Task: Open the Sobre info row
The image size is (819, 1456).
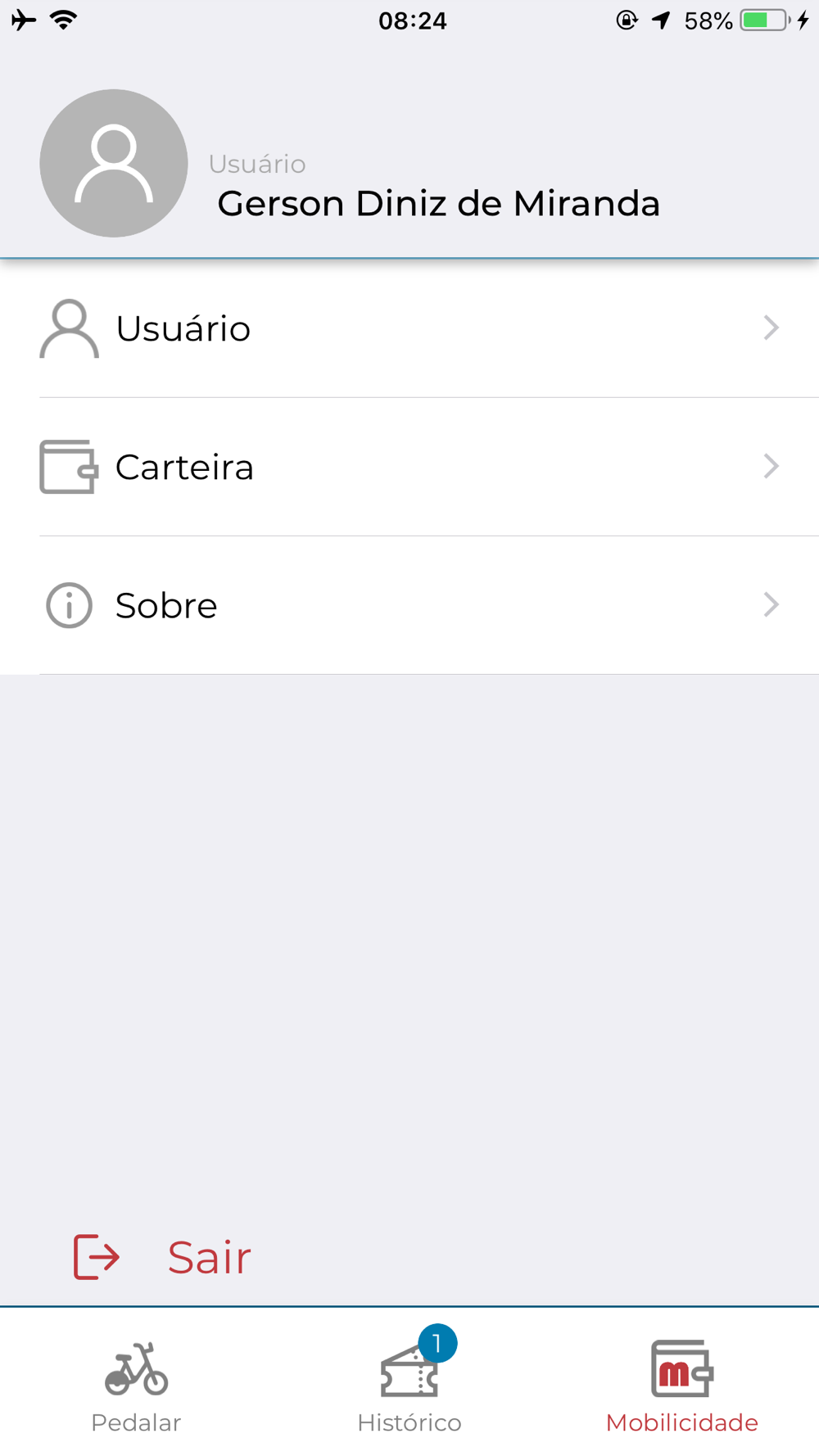Action: 409,605
